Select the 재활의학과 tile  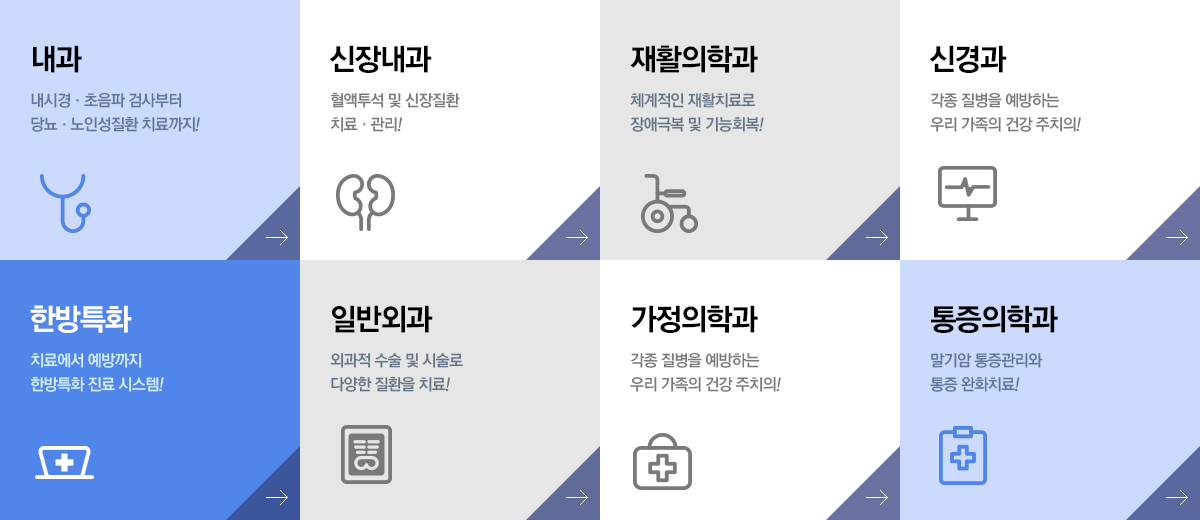tap(750, 130)
